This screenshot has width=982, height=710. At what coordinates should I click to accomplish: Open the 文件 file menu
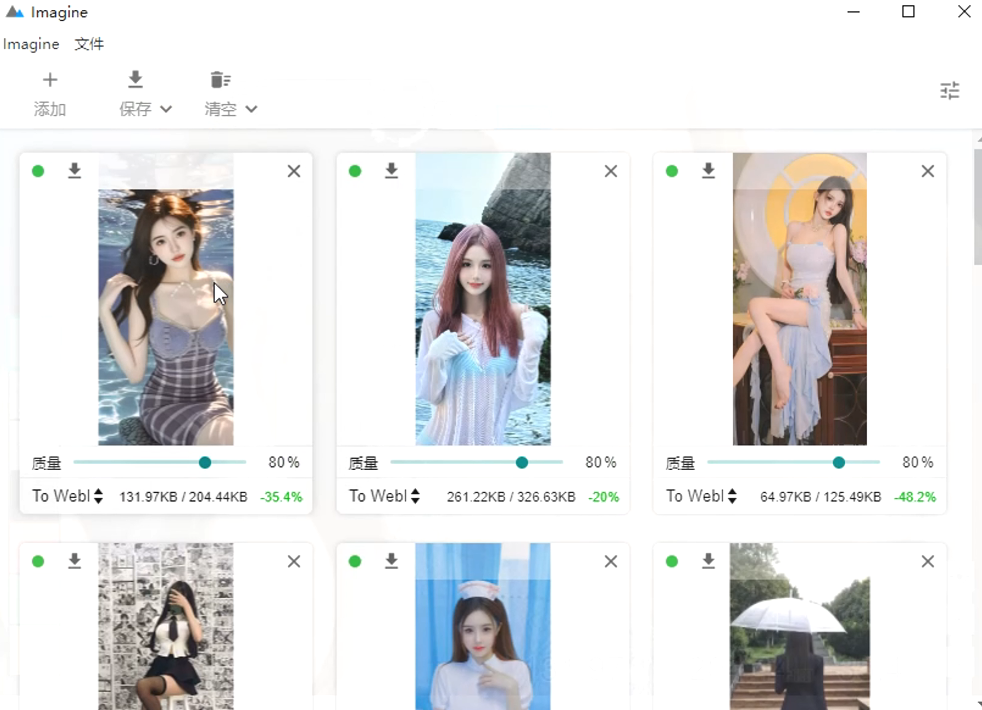pos(89,44)
